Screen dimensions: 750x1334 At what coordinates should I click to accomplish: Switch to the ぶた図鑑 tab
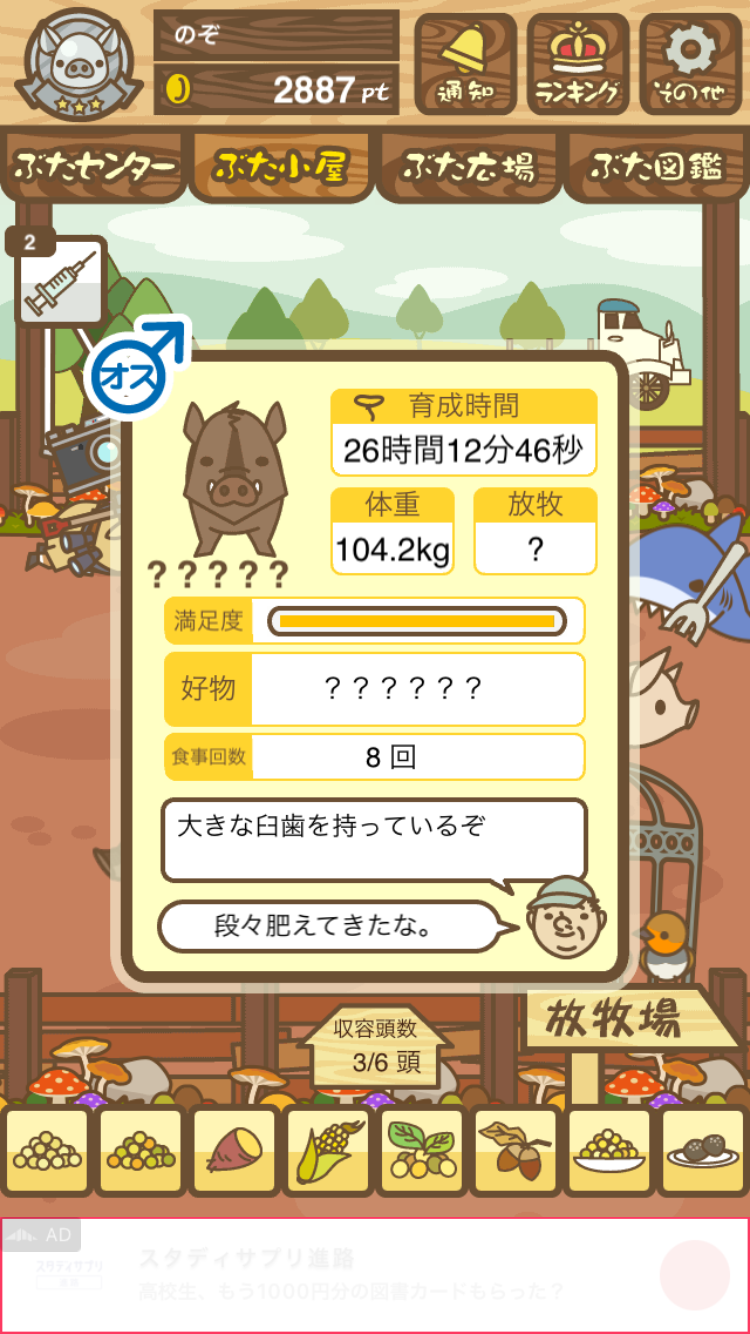pos(656,167)
